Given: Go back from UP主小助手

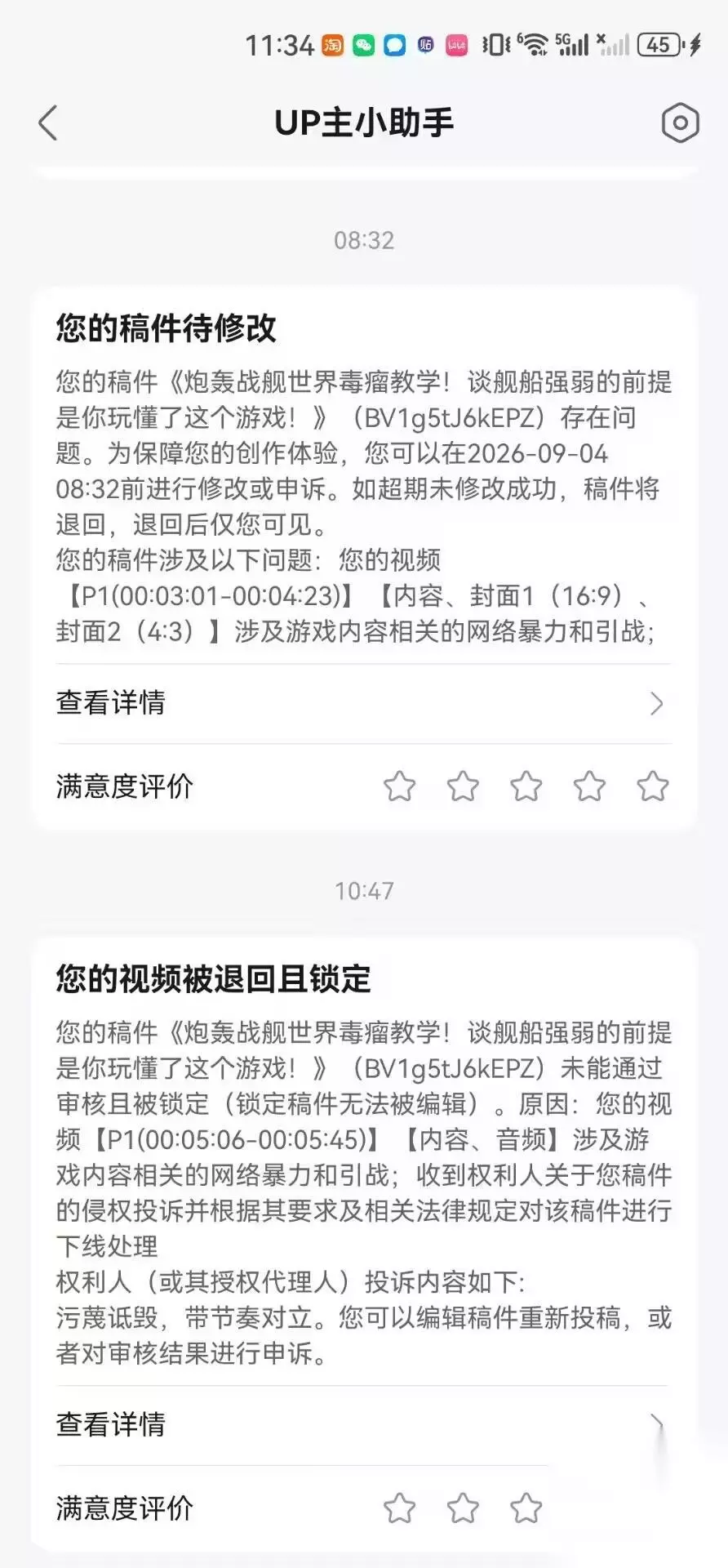Looking at the screenshot, I should tap(48, 123).
